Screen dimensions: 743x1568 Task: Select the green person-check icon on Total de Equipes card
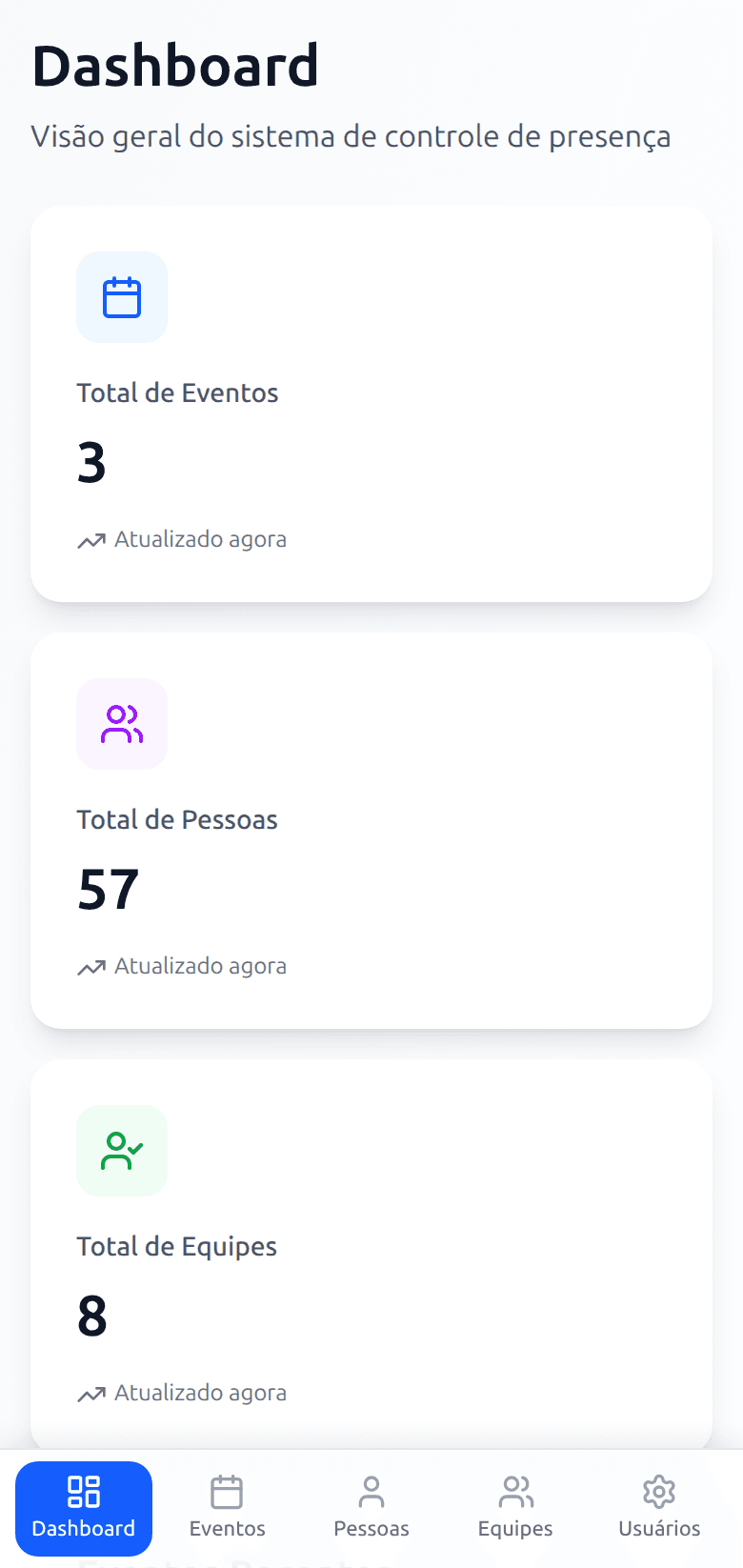click(122, 1150)
